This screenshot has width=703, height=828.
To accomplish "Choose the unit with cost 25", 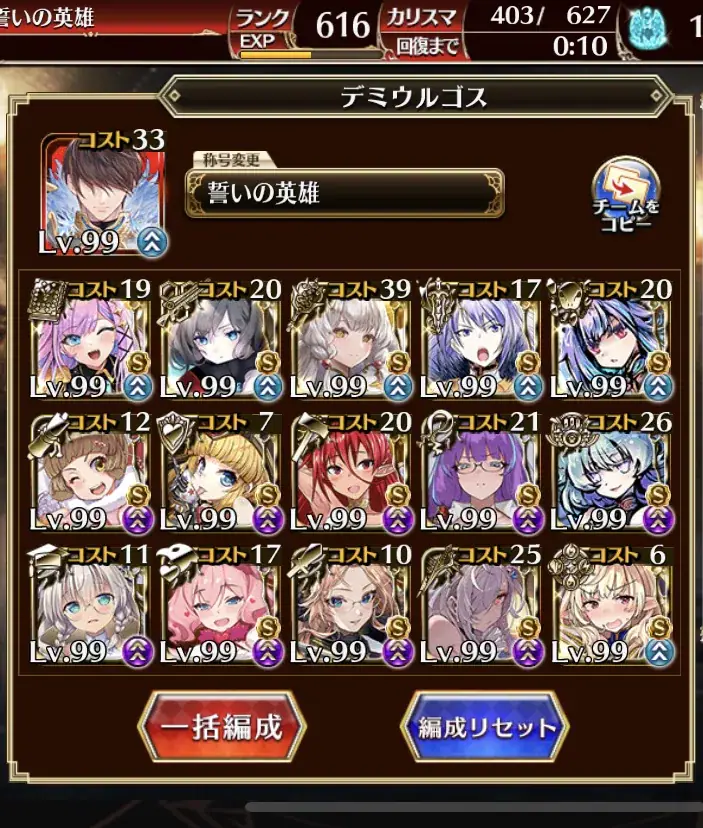I will [482, 606].
